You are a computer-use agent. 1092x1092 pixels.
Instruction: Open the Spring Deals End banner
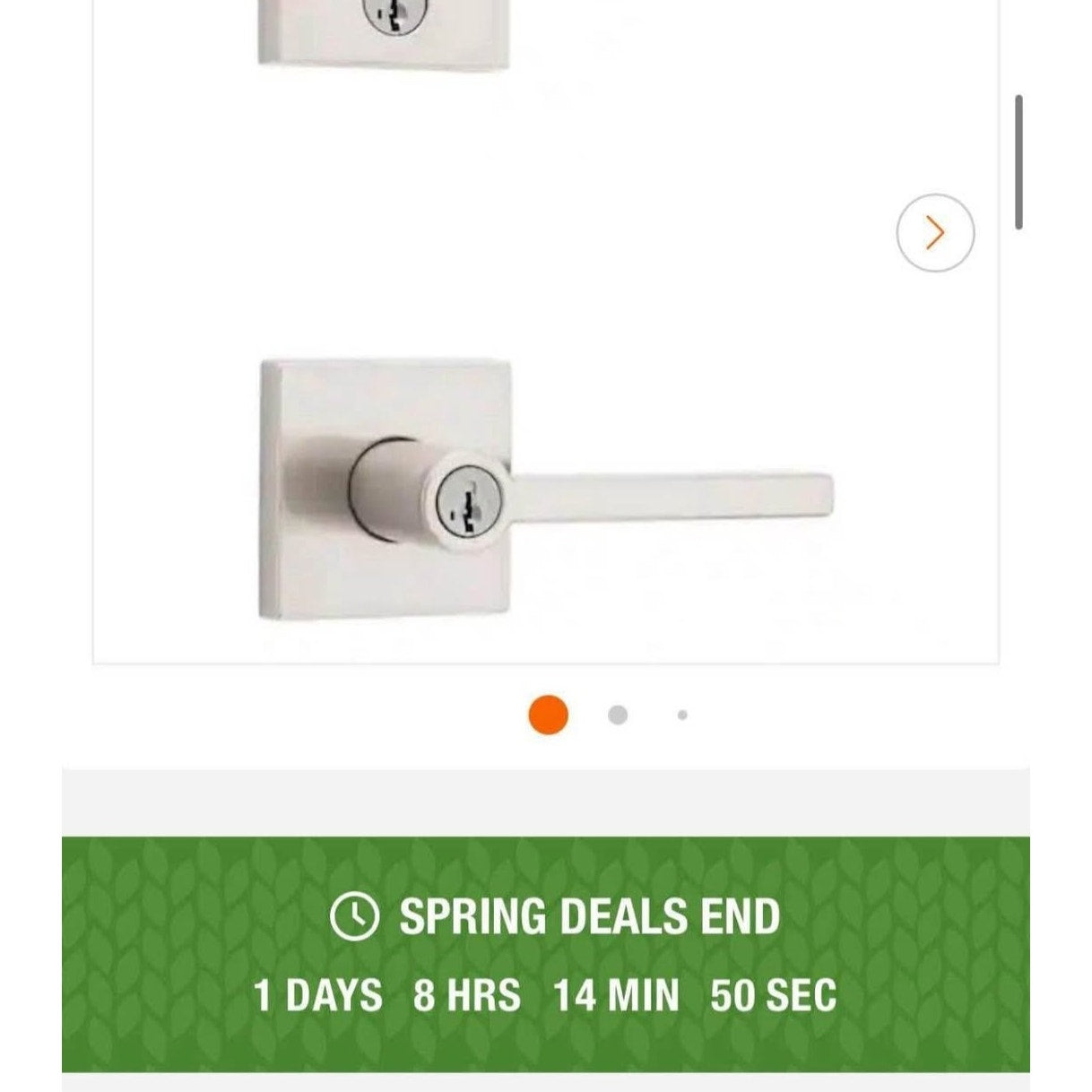click(545, 954)
